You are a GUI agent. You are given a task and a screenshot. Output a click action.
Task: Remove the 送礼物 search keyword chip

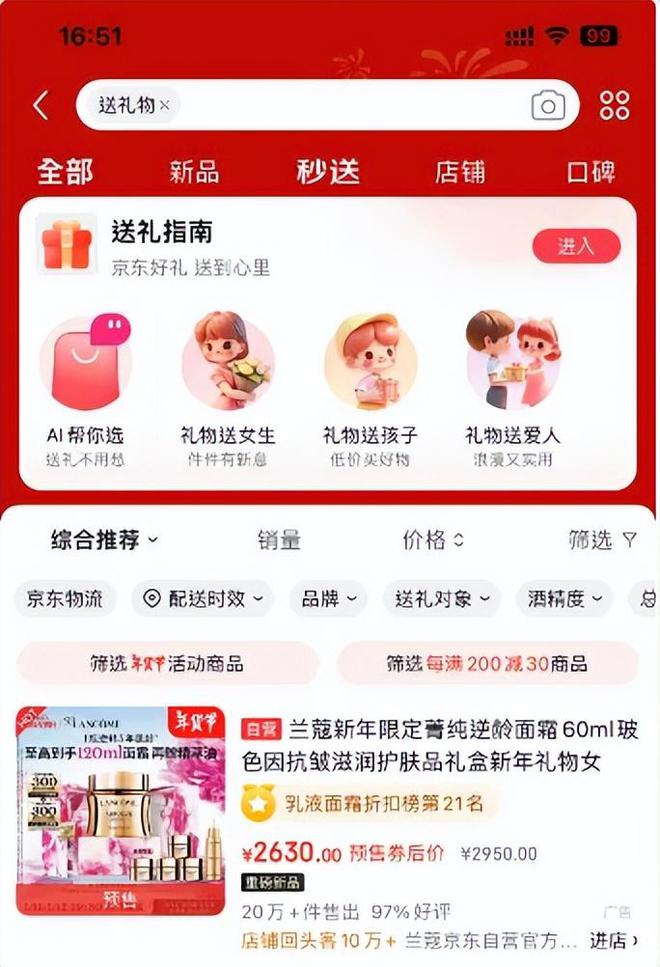165,105
